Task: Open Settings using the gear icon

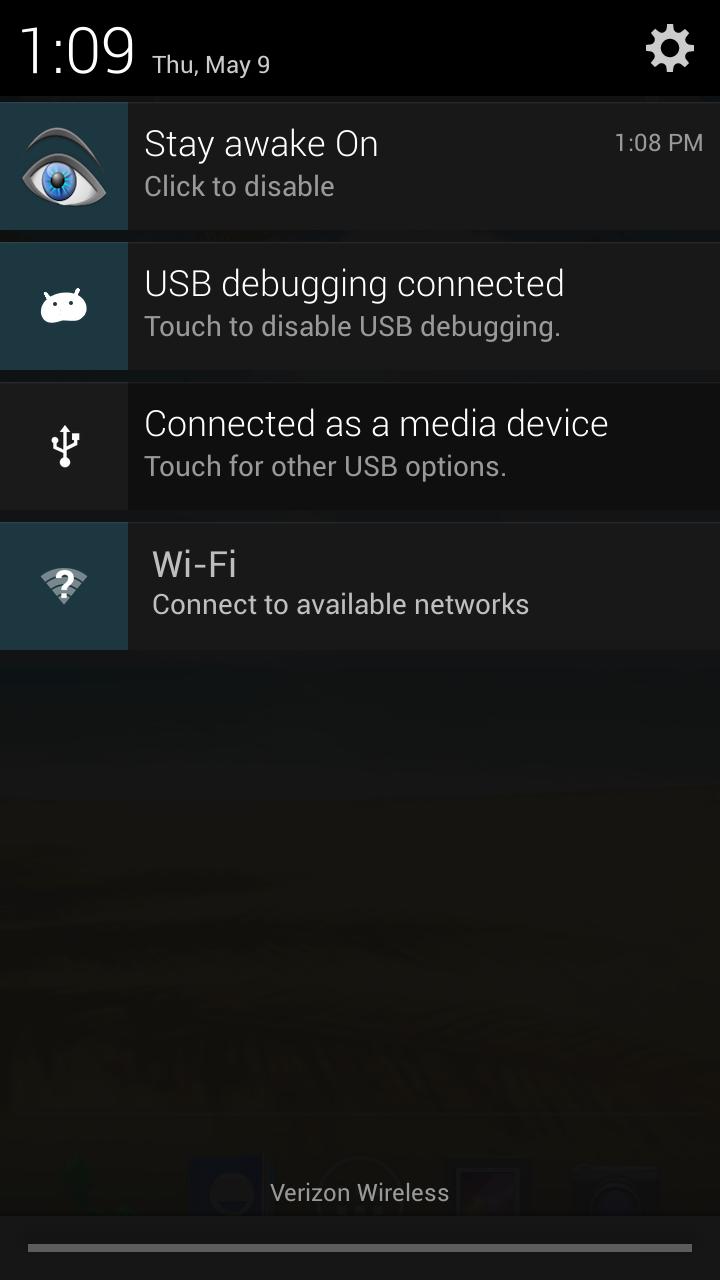Action: pos(668,47)
